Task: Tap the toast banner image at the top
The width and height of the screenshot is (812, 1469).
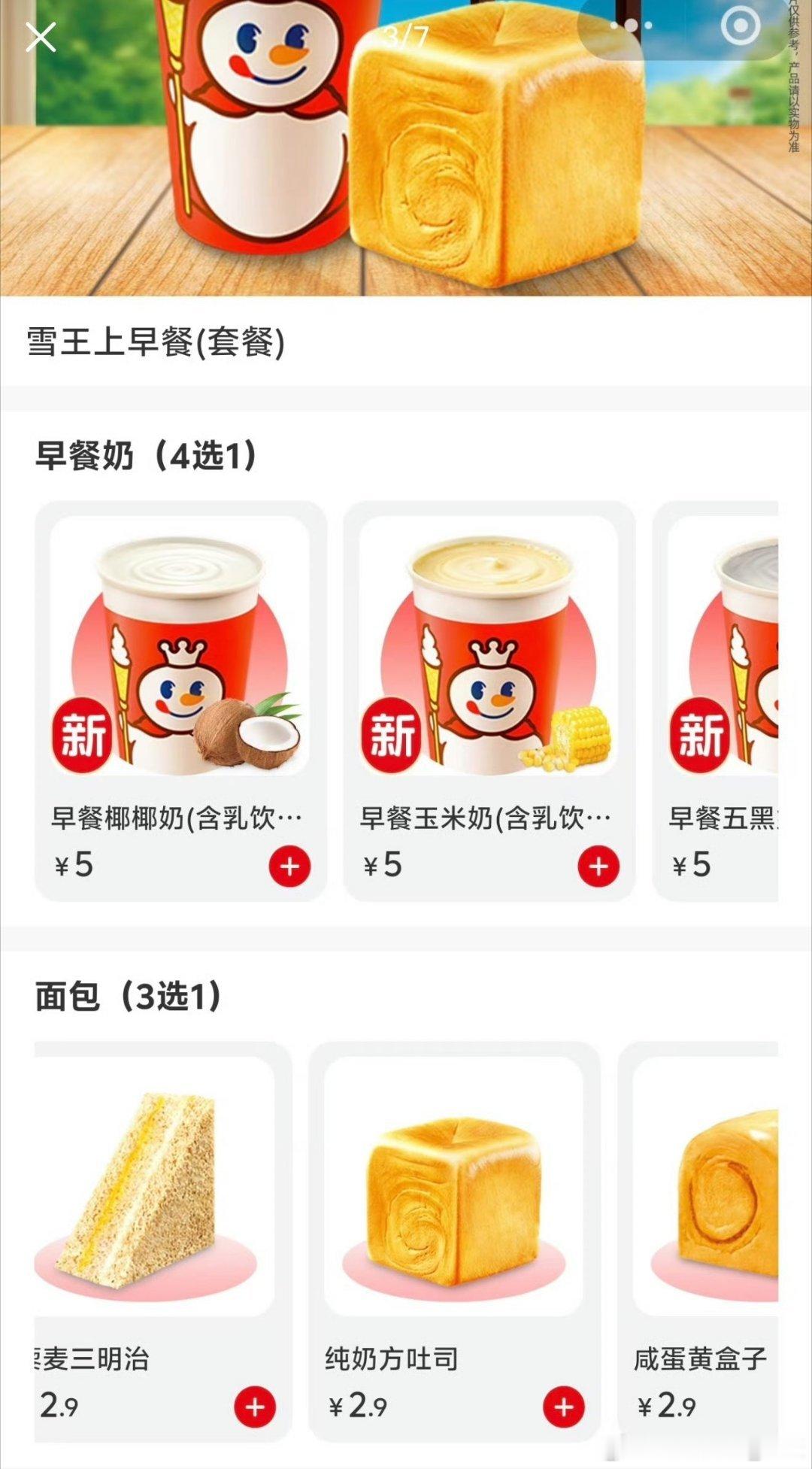Action: point(481,150)
